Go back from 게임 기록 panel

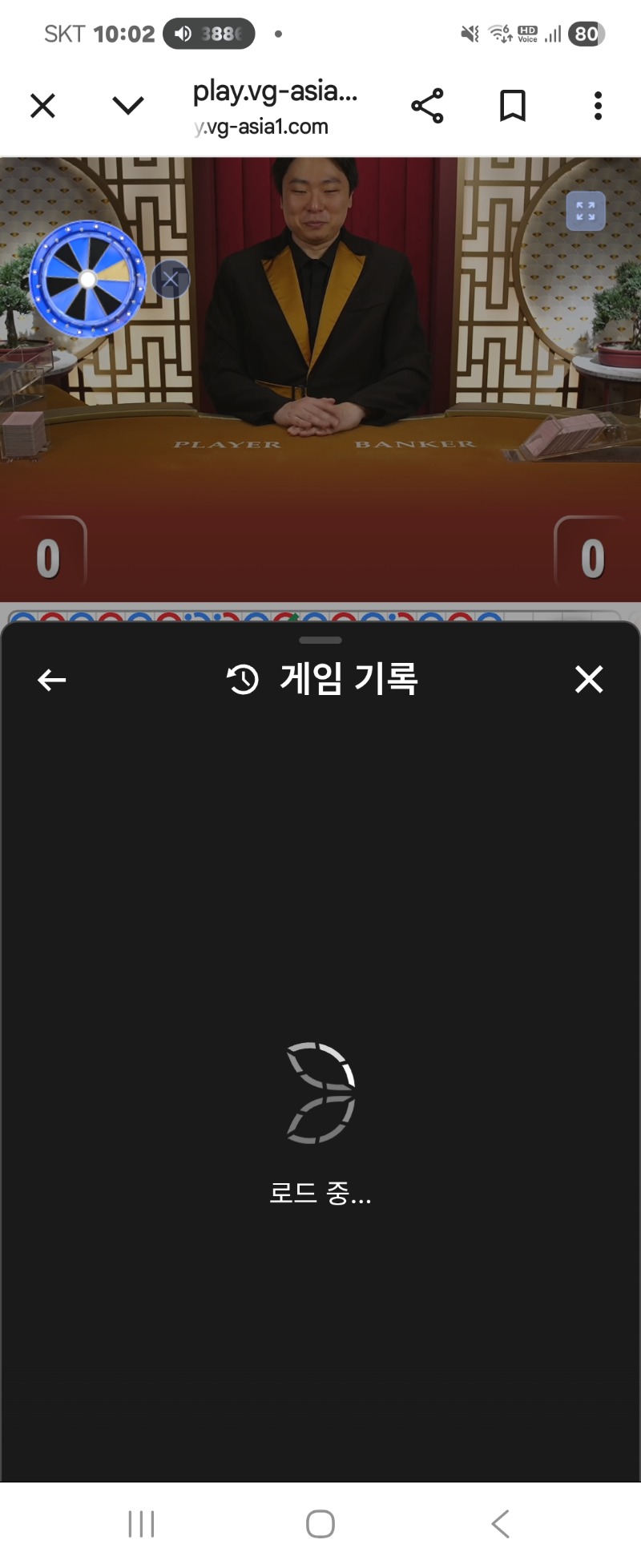pos(52,681)
